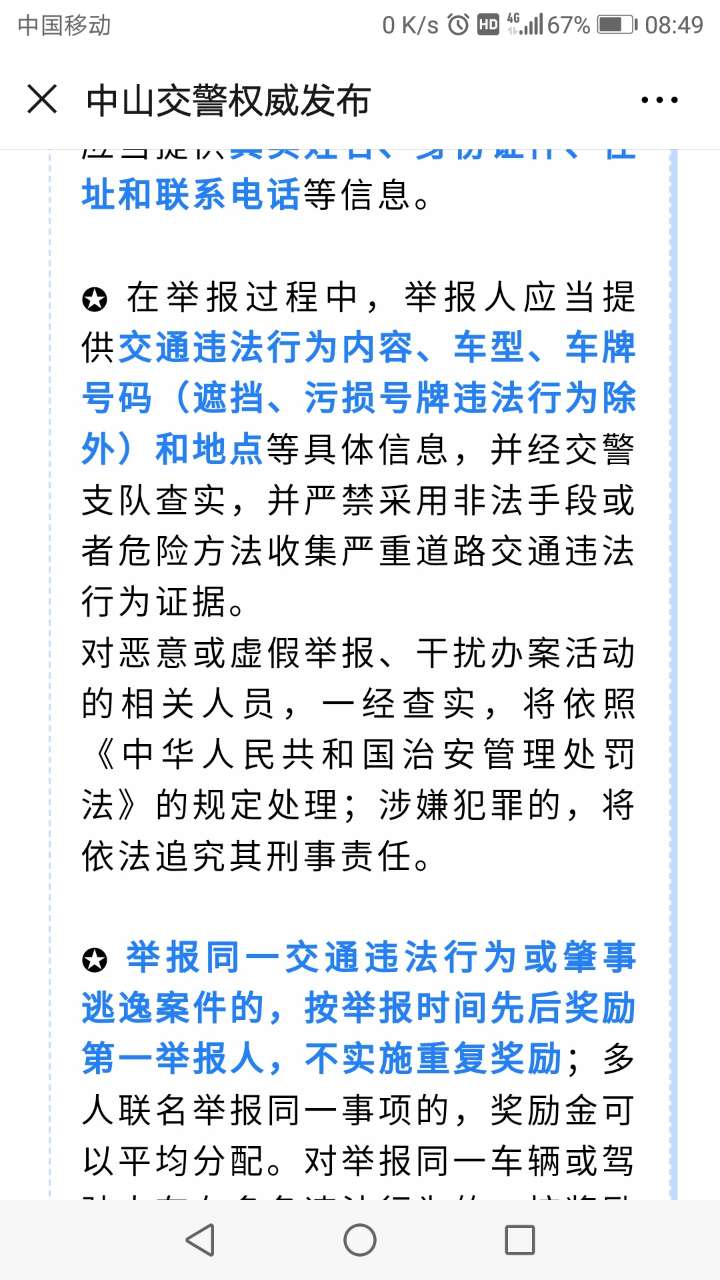Tap the system back button

coord(200,1240)
